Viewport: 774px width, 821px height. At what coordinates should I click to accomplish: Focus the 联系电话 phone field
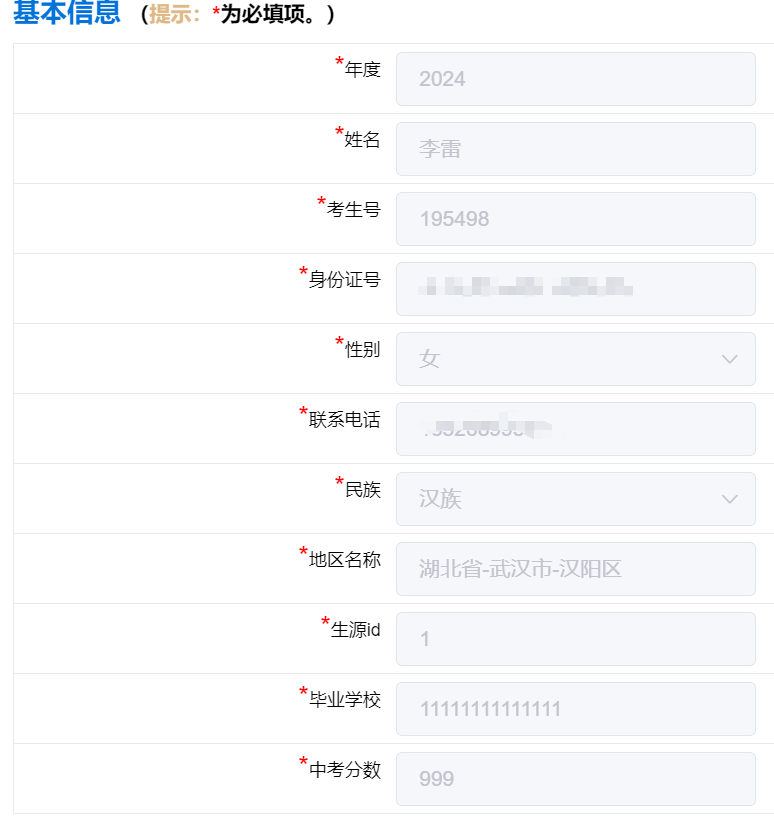pos(575,429)
